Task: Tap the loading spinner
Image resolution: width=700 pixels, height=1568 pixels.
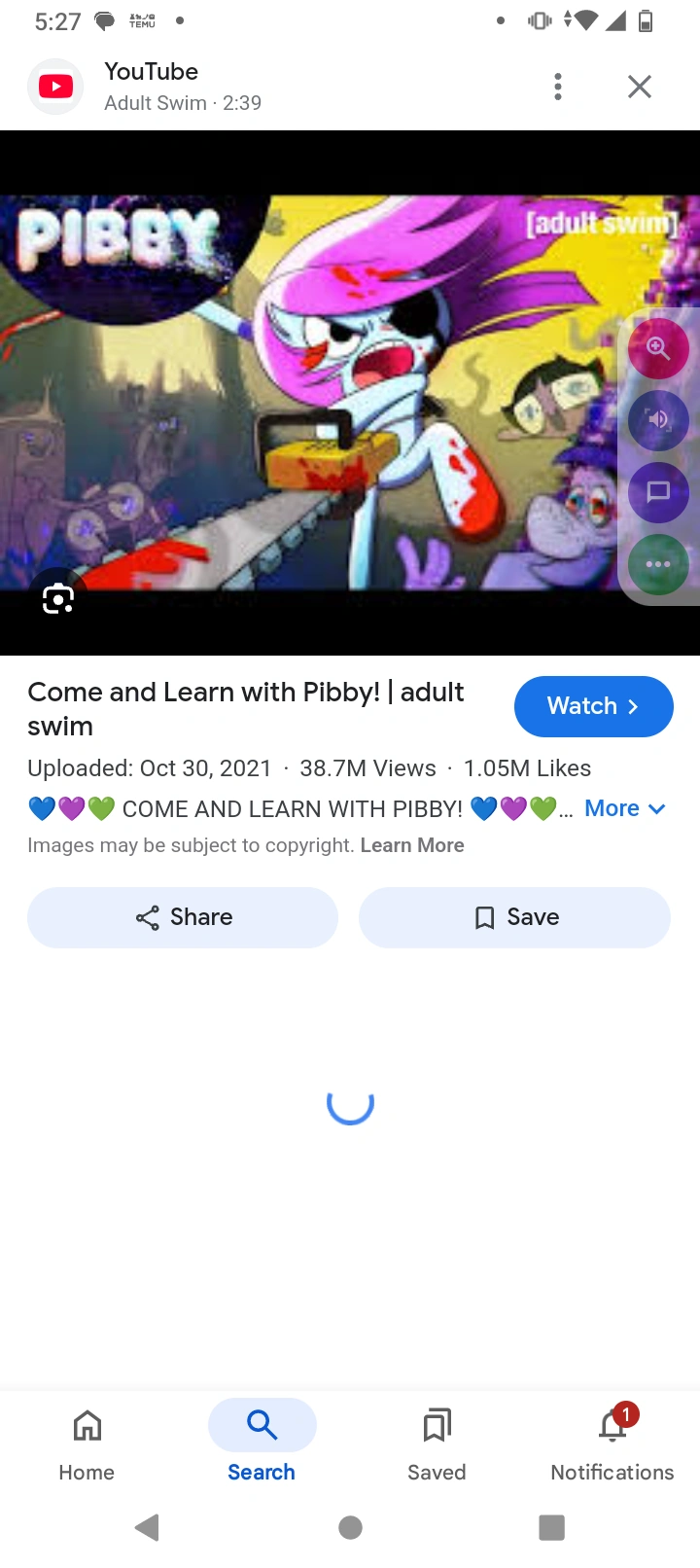Action: coord(350,1106)
